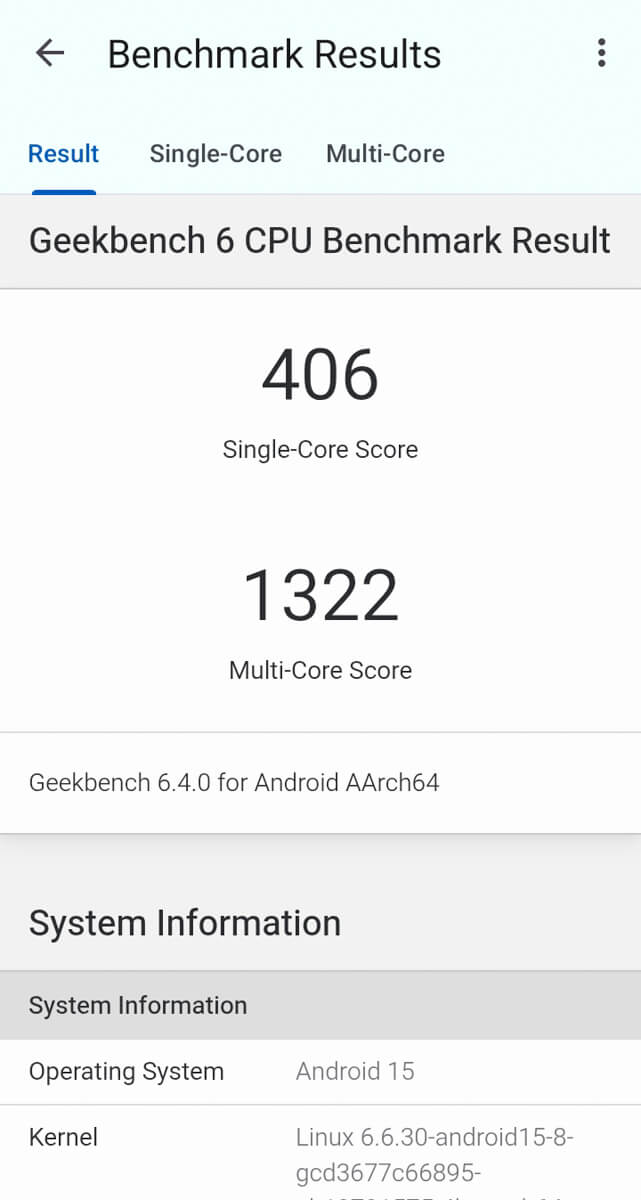Viewport: 641px width, 1200px height.
Task: Go back using the arrow icon
Action: (49, 53)
